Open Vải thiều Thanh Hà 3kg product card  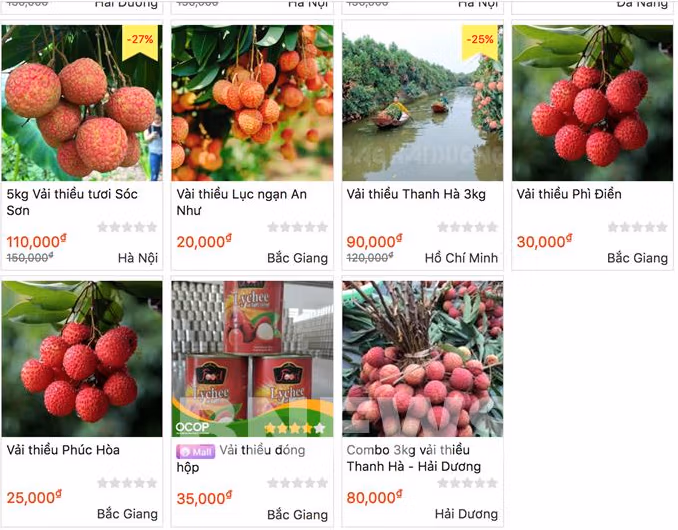point(422,103)
